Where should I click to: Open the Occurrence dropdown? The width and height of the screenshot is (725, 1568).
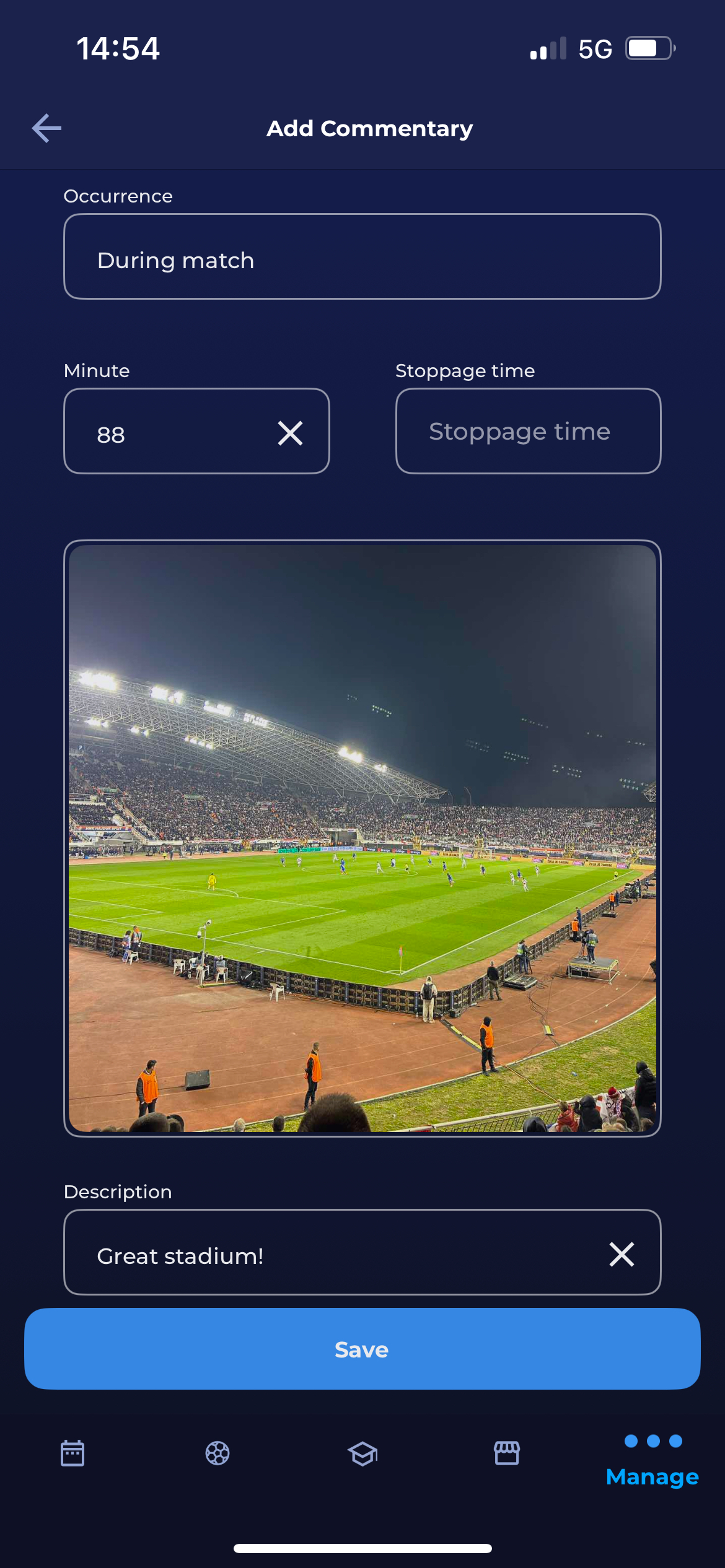point(362,256)
